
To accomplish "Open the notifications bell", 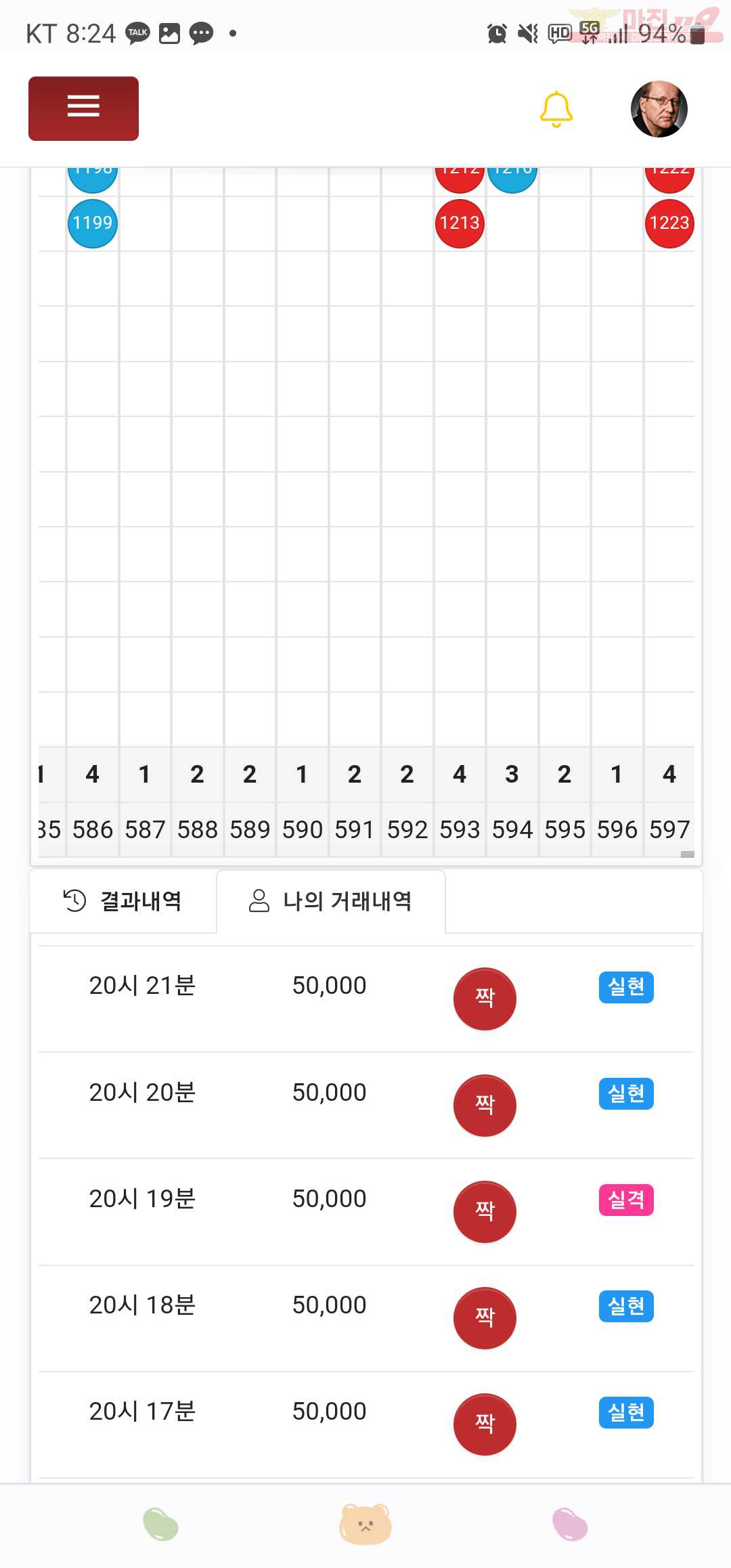I will pos(556,109).
